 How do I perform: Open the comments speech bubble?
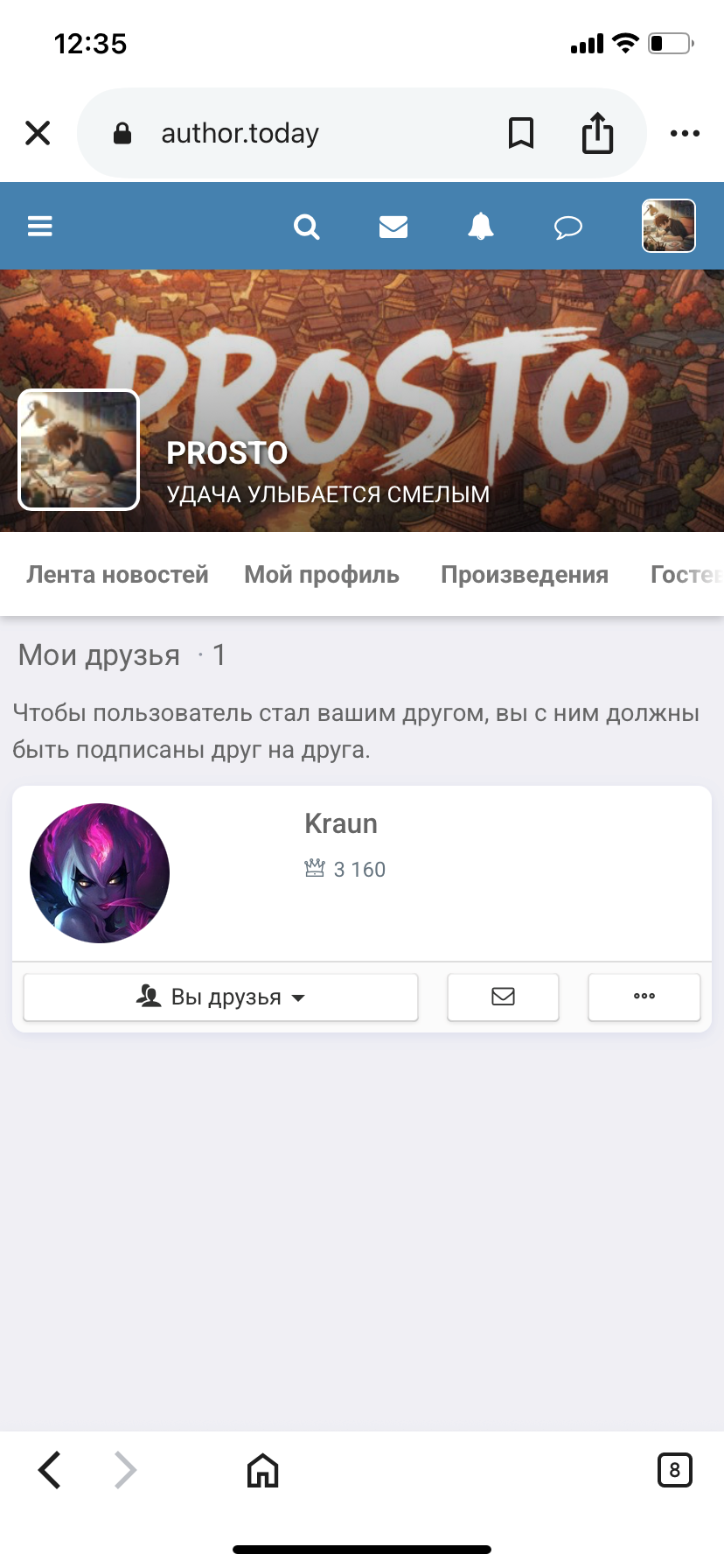tap(568, 228)
